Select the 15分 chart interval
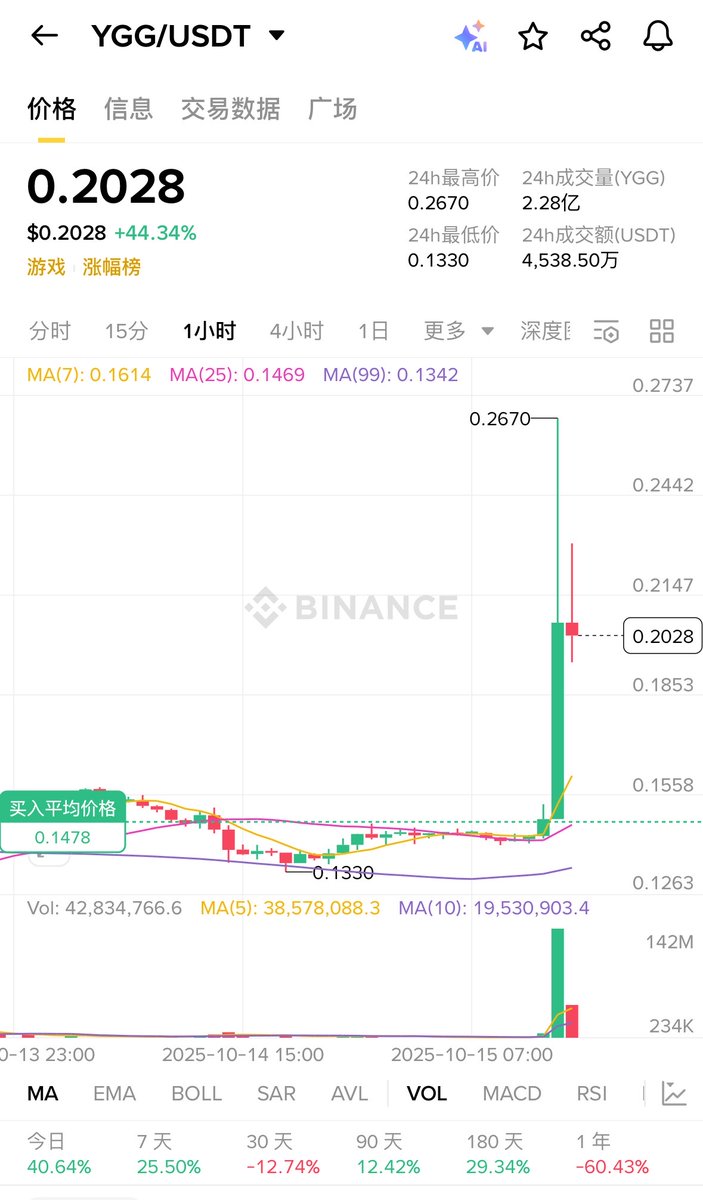This screenshot has width=703, height=1200. 126,331
